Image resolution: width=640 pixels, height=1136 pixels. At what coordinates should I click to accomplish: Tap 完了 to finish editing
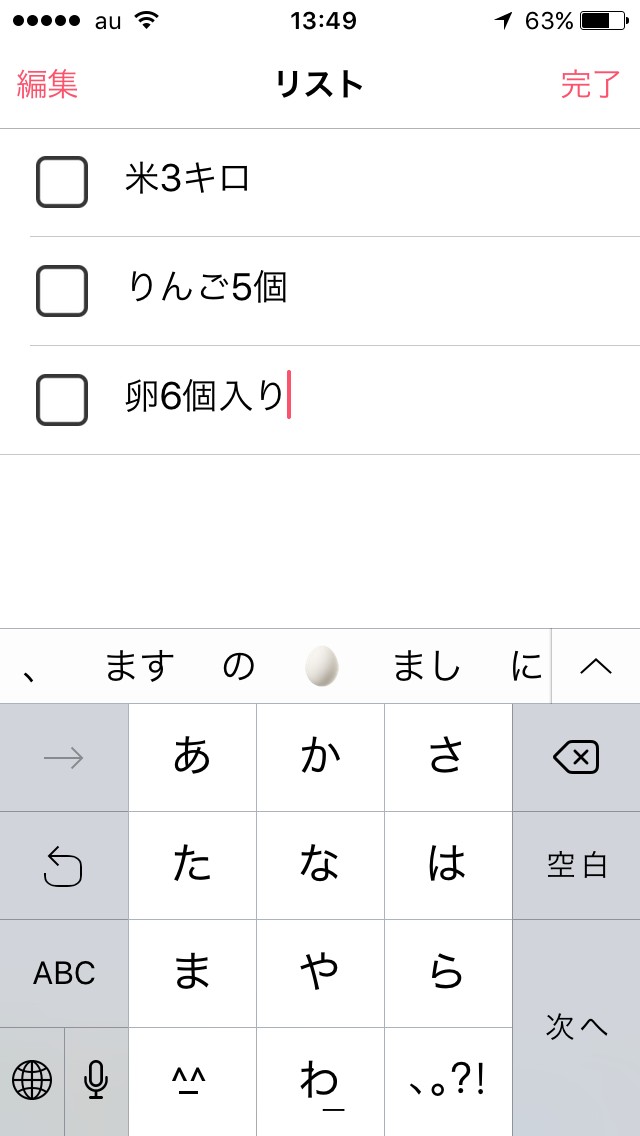pyautogui.click(x=590, y=85)
